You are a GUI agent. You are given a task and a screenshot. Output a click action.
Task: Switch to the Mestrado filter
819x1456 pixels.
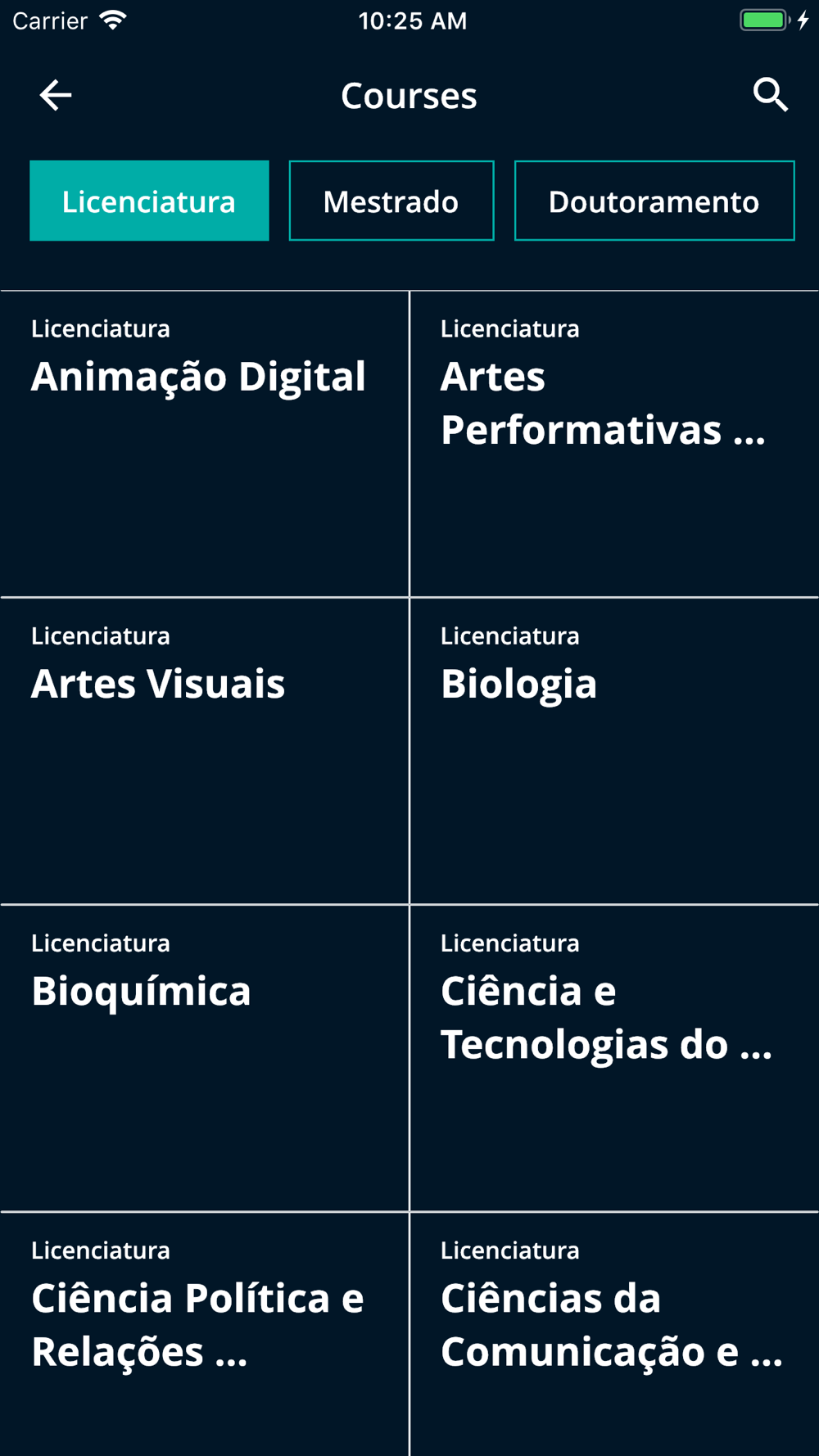(391, 201)
